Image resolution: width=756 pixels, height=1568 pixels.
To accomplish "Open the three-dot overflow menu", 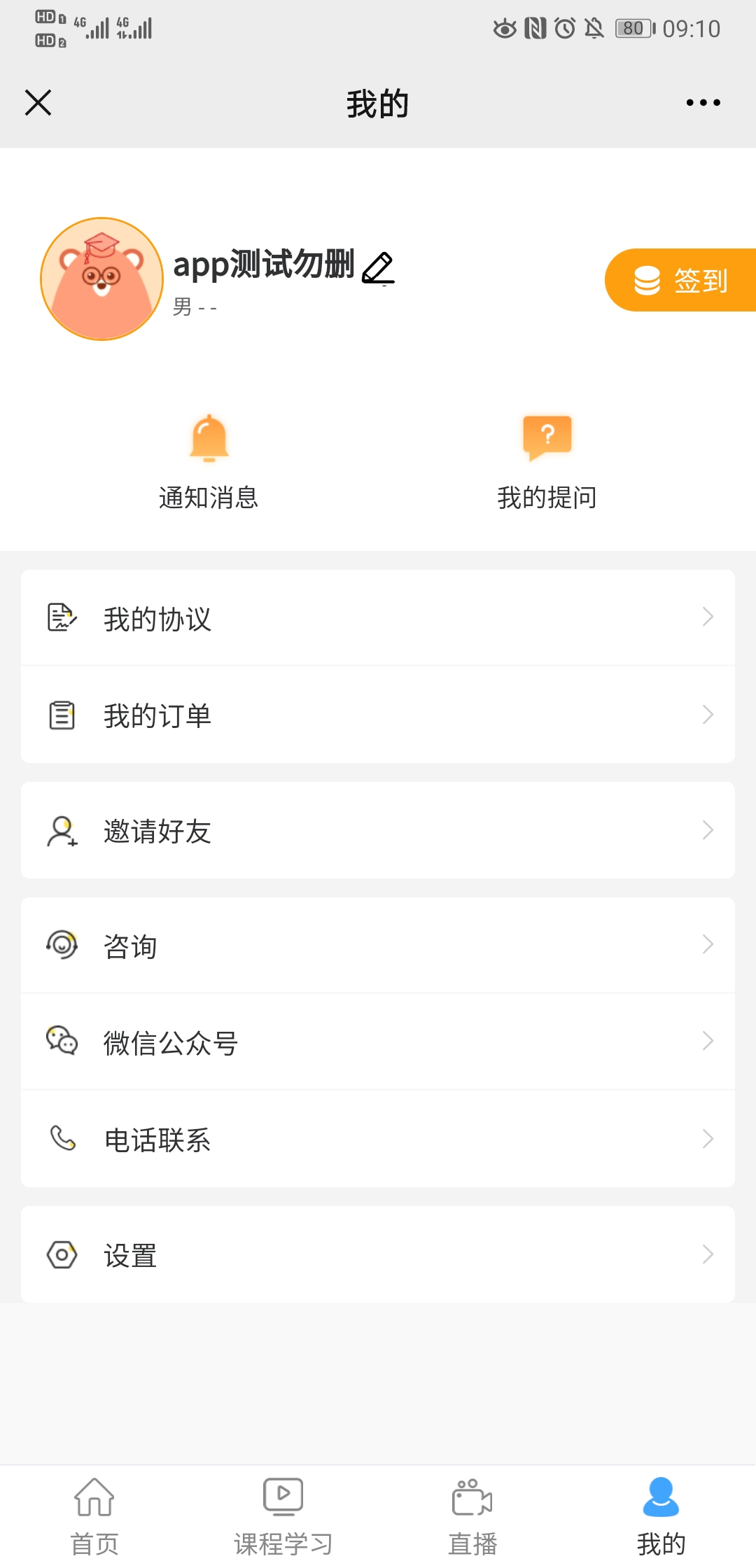I will pyautogui.click(x=703, y=103).
